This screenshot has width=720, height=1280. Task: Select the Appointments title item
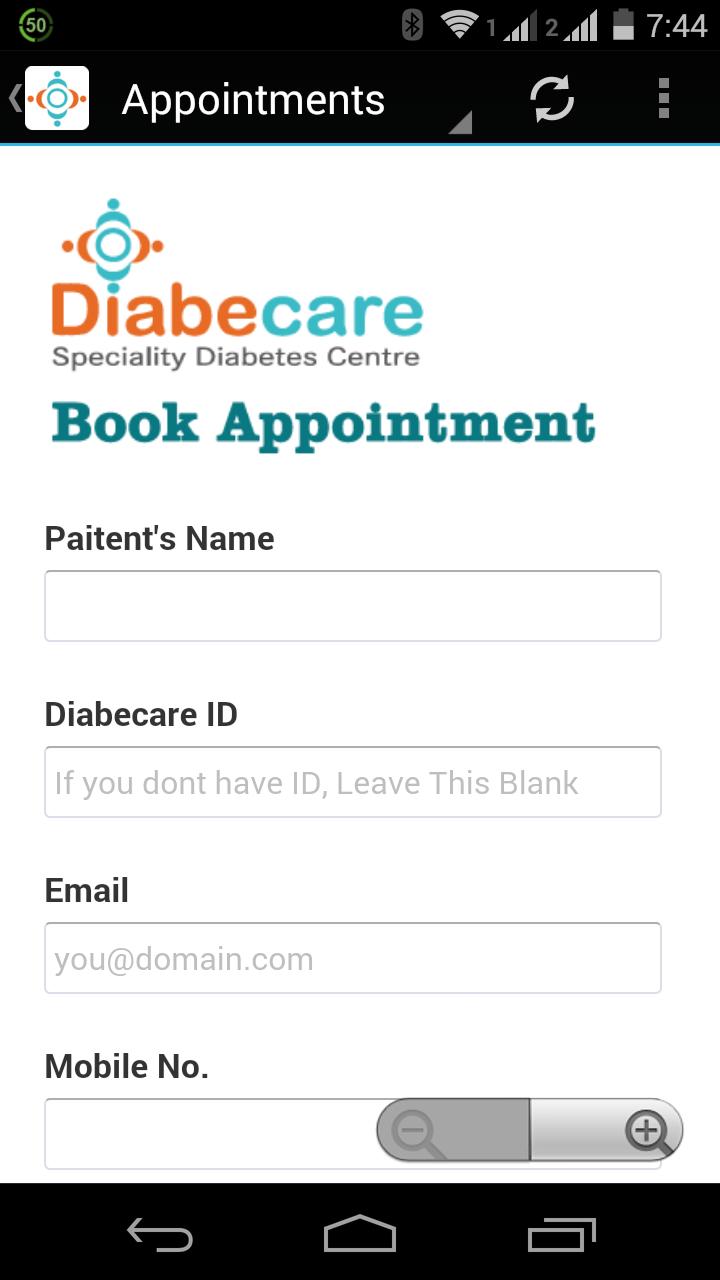[253, 97]
